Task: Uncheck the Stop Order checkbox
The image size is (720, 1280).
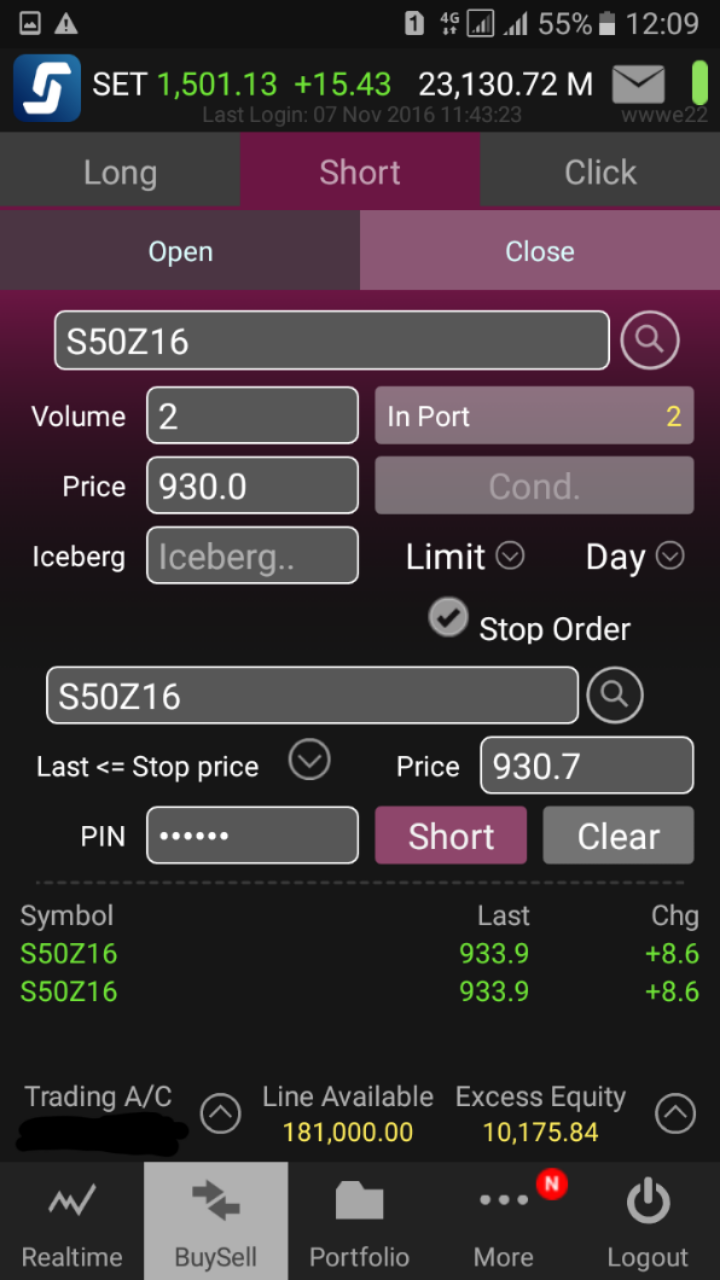Action: [x=448, y=617]
